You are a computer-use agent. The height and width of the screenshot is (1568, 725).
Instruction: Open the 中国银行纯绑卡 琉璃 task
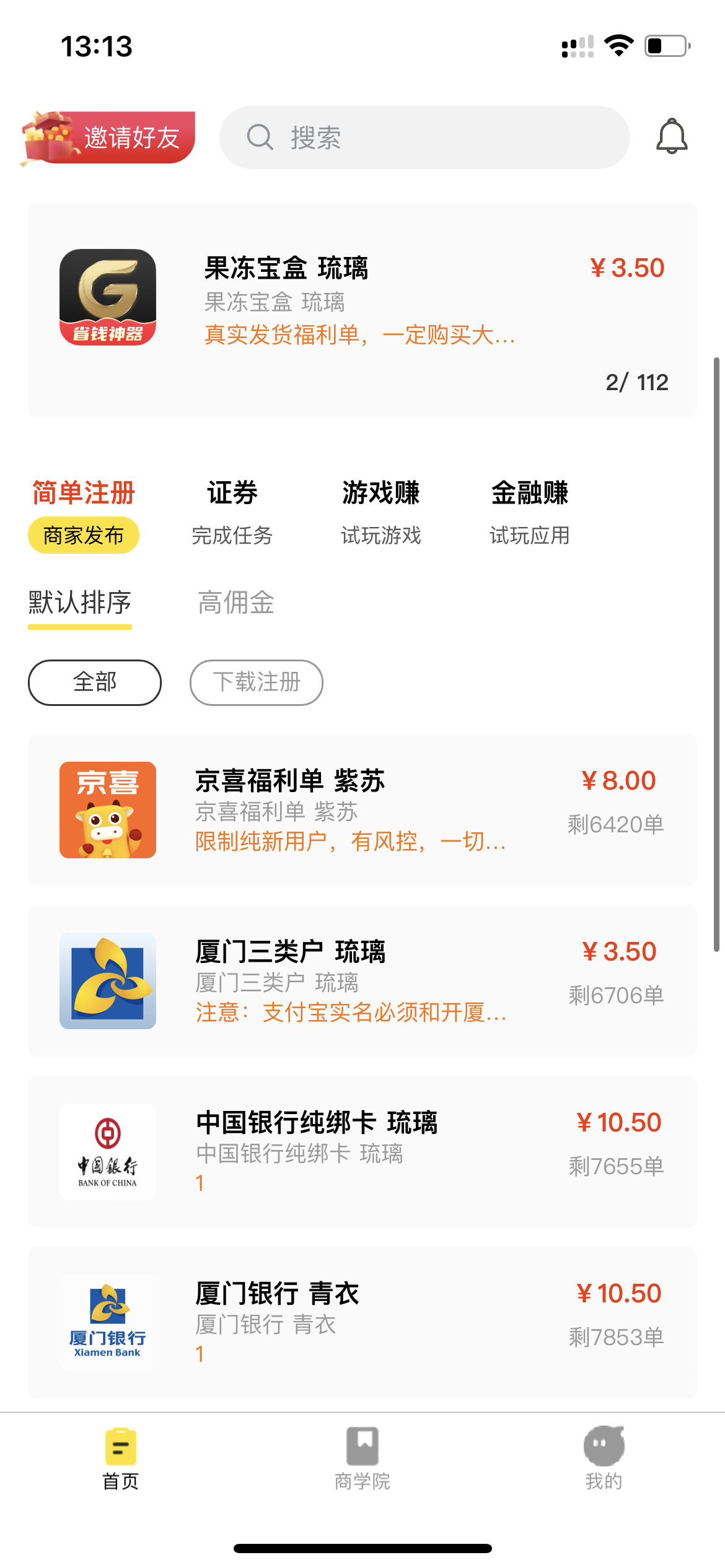coord(362,1152)
